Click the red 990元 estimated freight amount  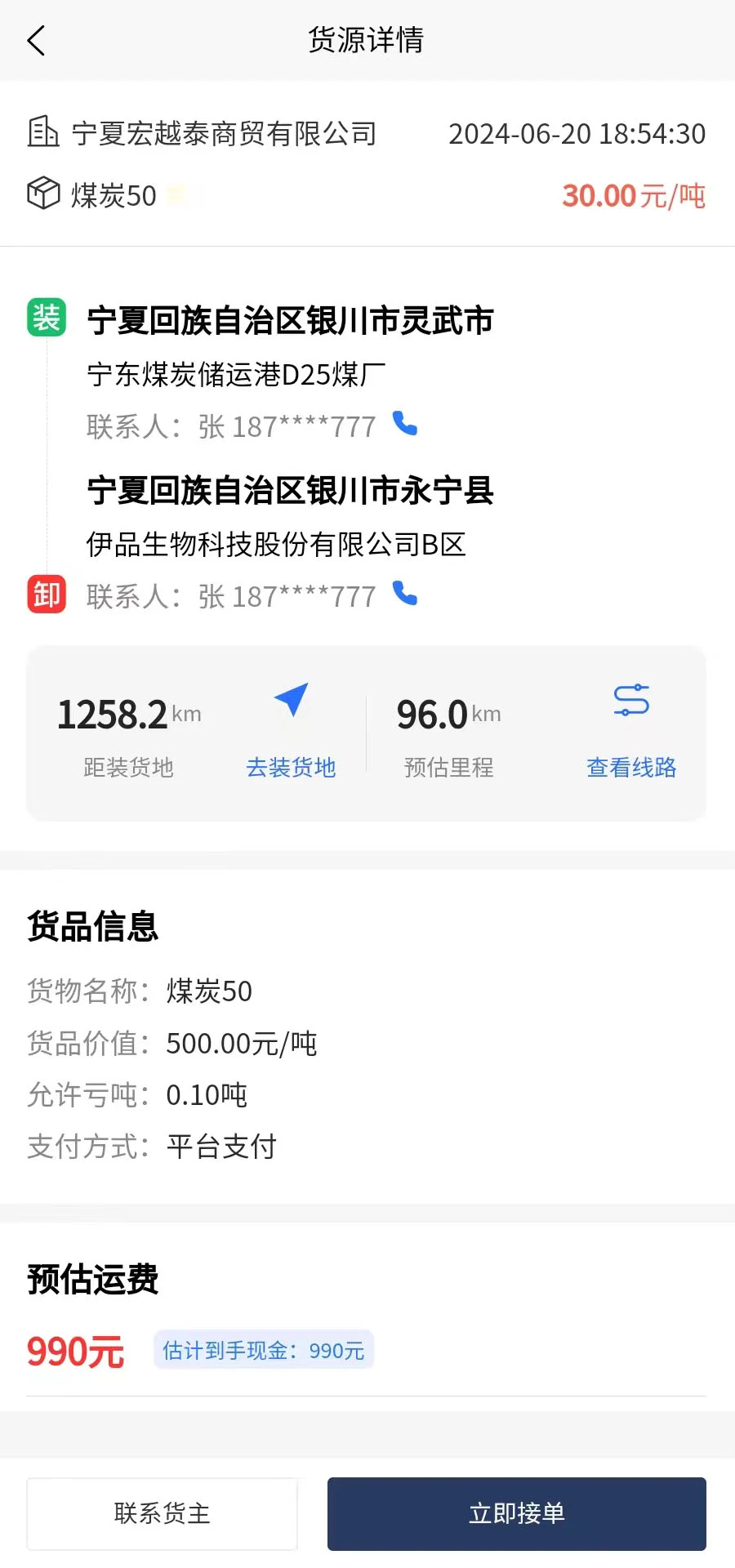click(76, 1351)
